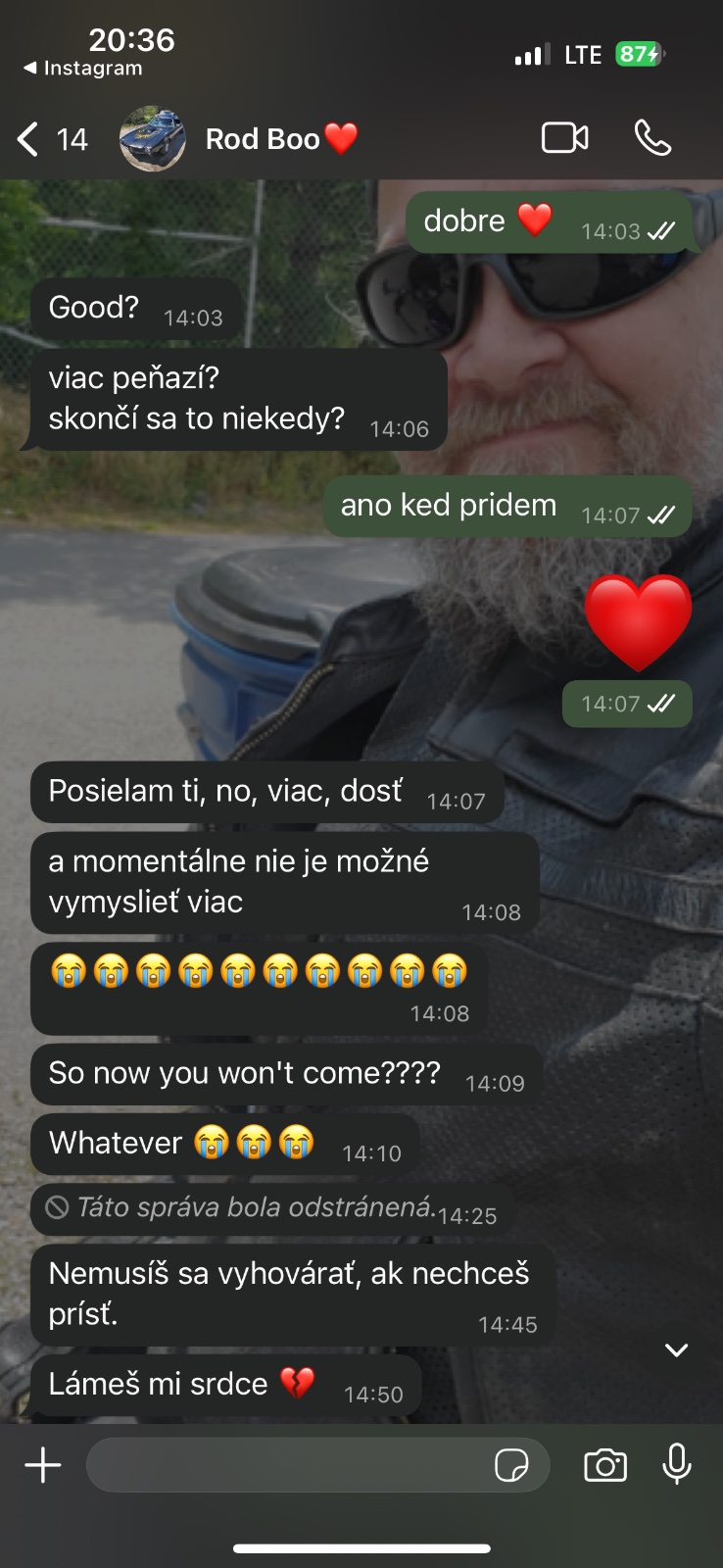Start a video call with Rod Boo
The height and width of the screenshot is (1568, 723).
pos(565,138)
